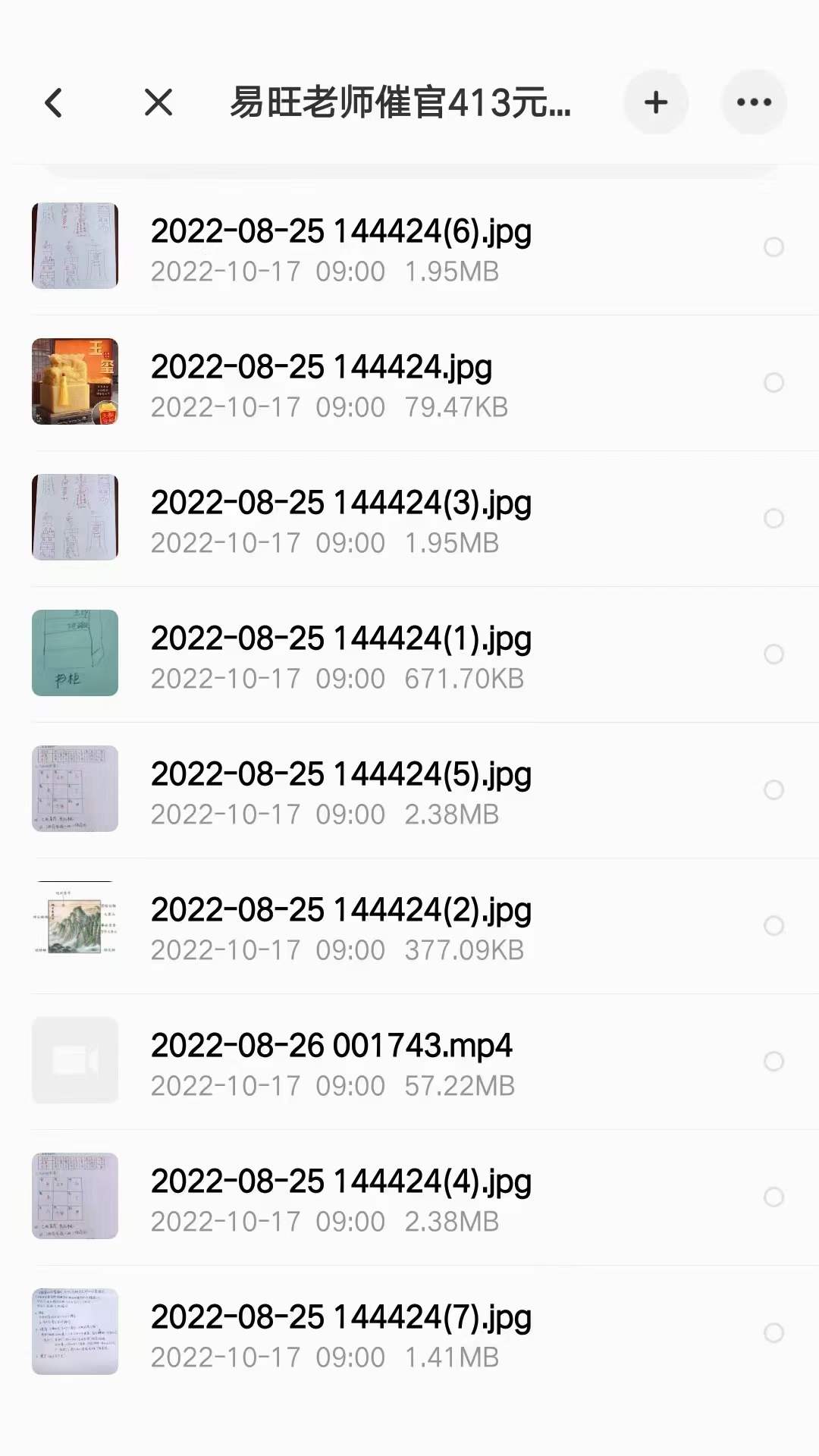819x1456 pixels.
Task: Tap the green bookshelf sketch thumbnail
Action: (x=74, y=654)
